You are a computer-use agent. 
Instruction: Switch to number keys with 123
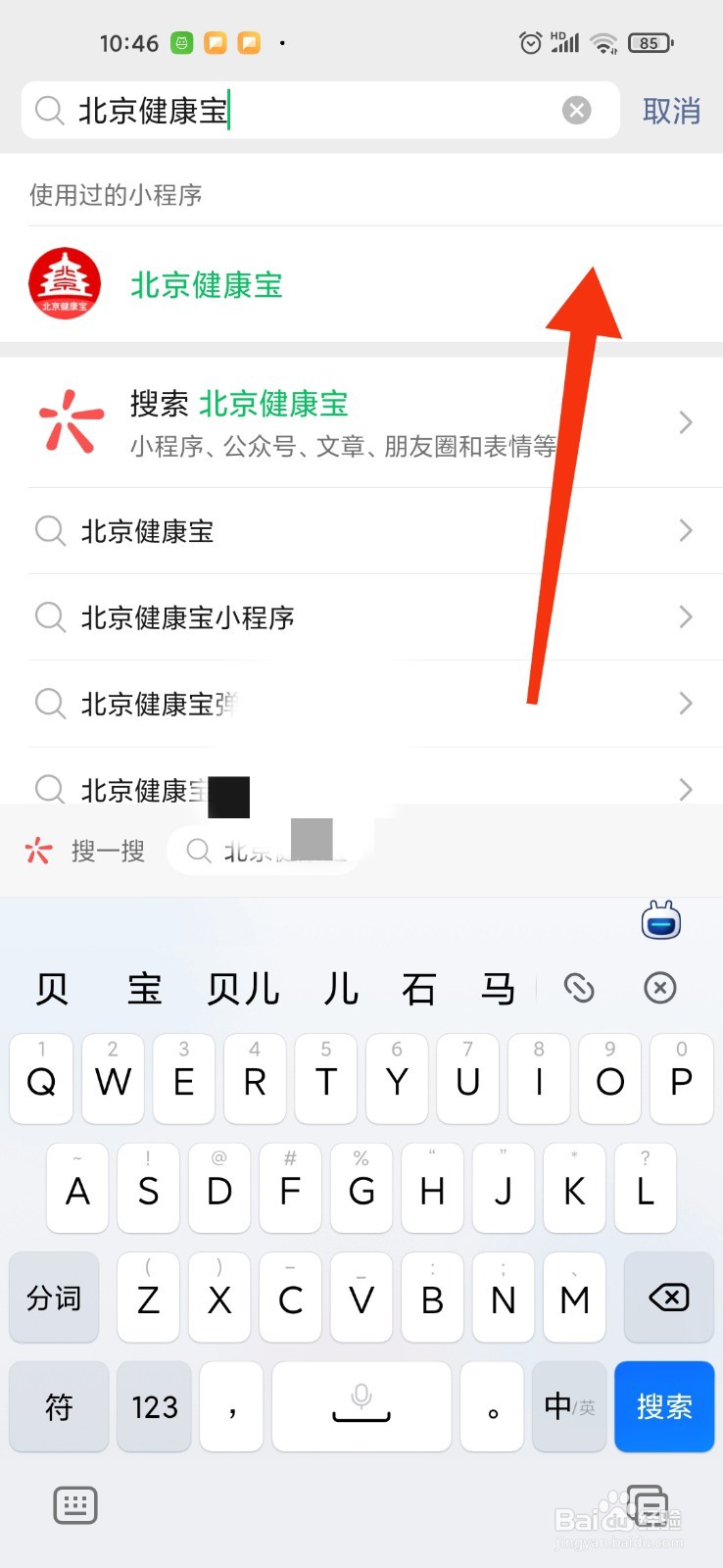153,1406
